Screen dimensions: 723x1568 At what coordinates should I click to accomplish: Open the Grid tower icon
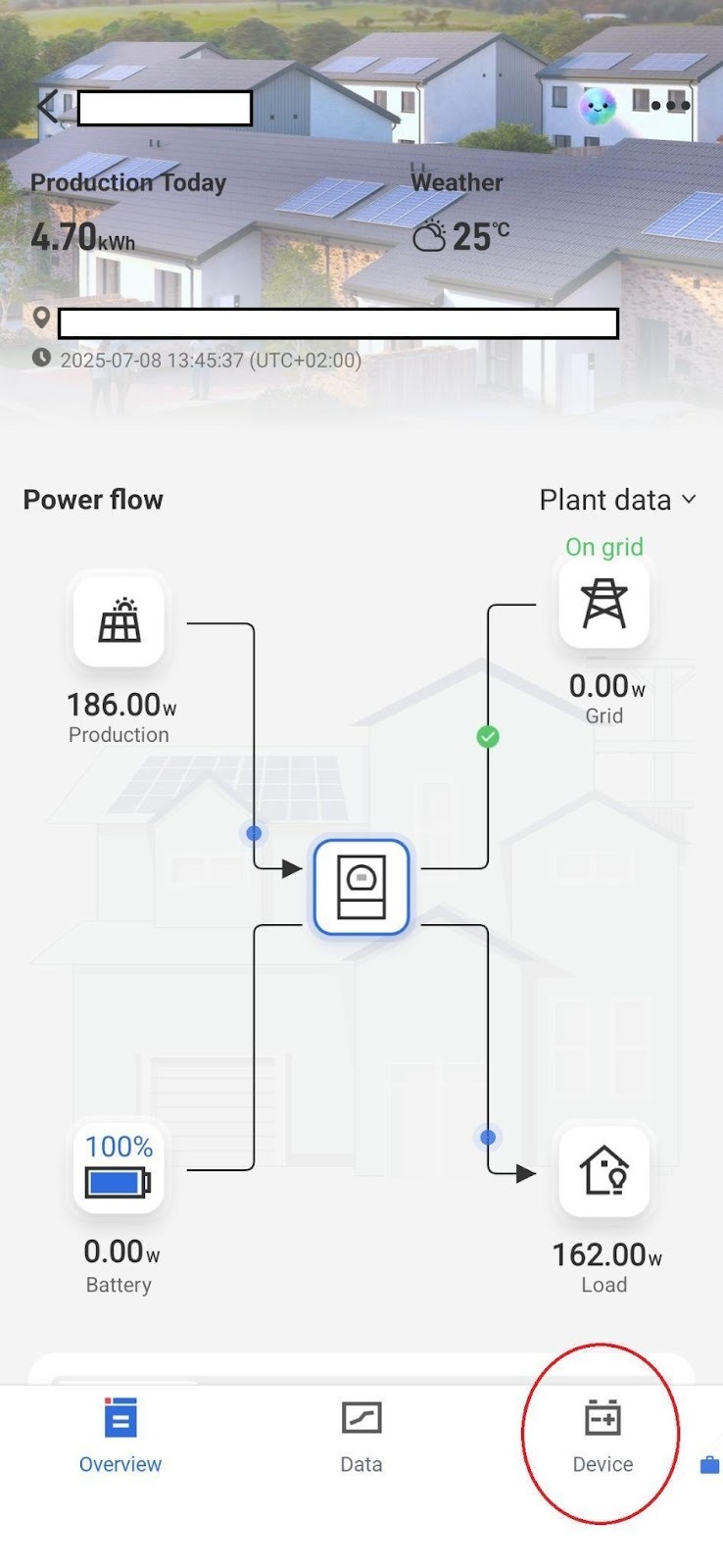(603, 603)
